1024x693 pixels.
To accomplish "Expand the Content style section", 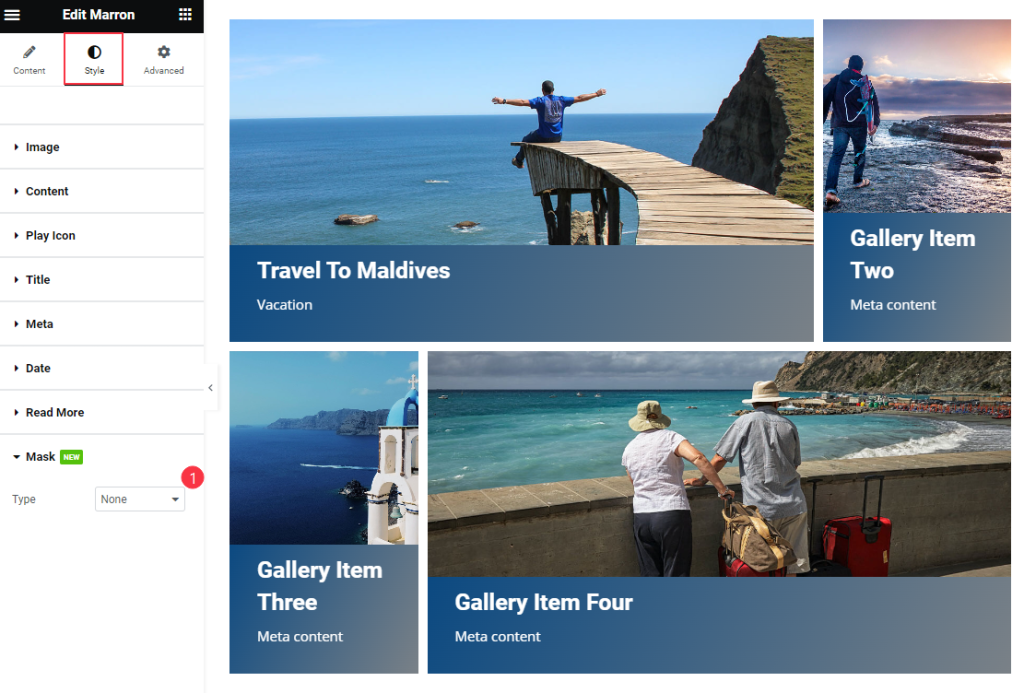I will [47, 191].
